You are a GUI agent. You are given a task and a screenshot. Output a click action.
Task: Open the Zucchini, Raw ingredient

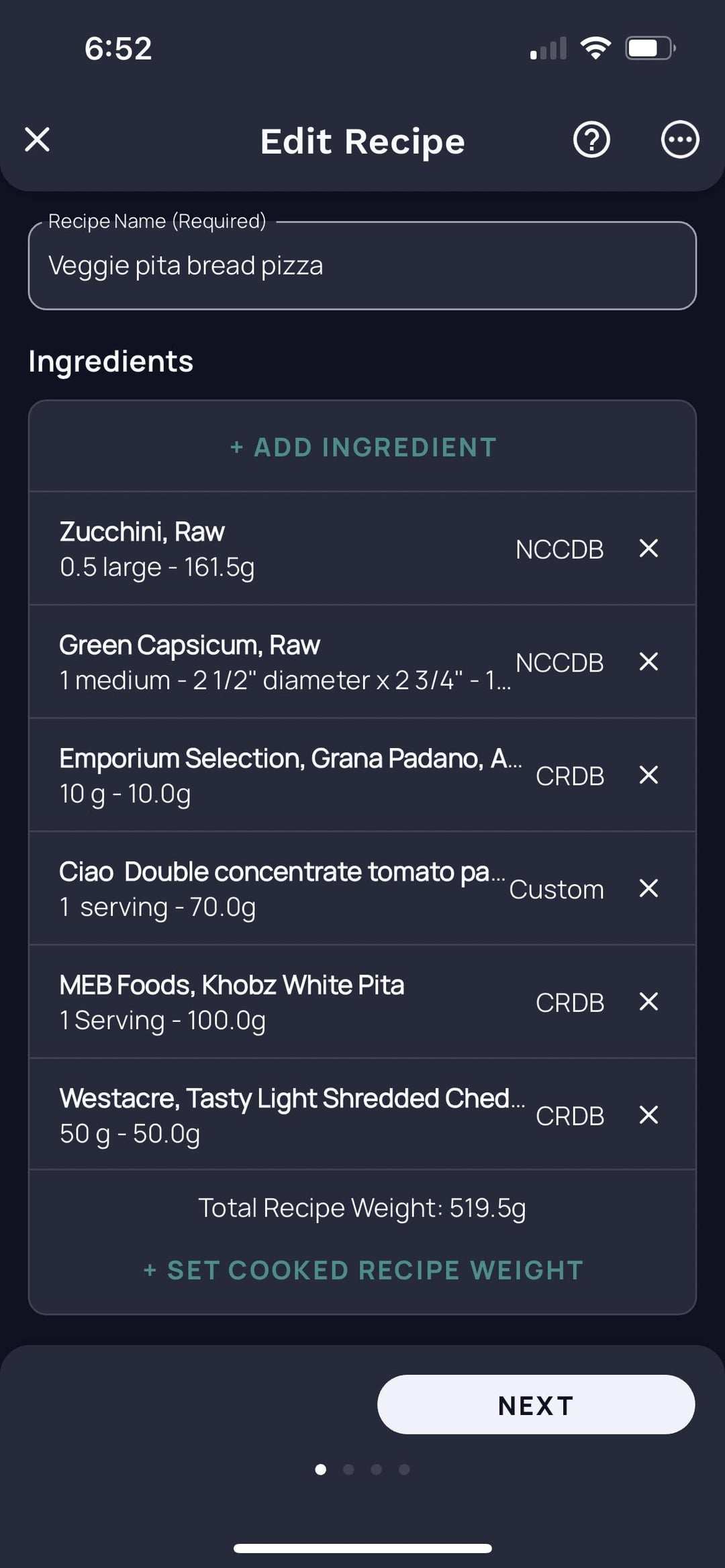[x=329, y=549]
